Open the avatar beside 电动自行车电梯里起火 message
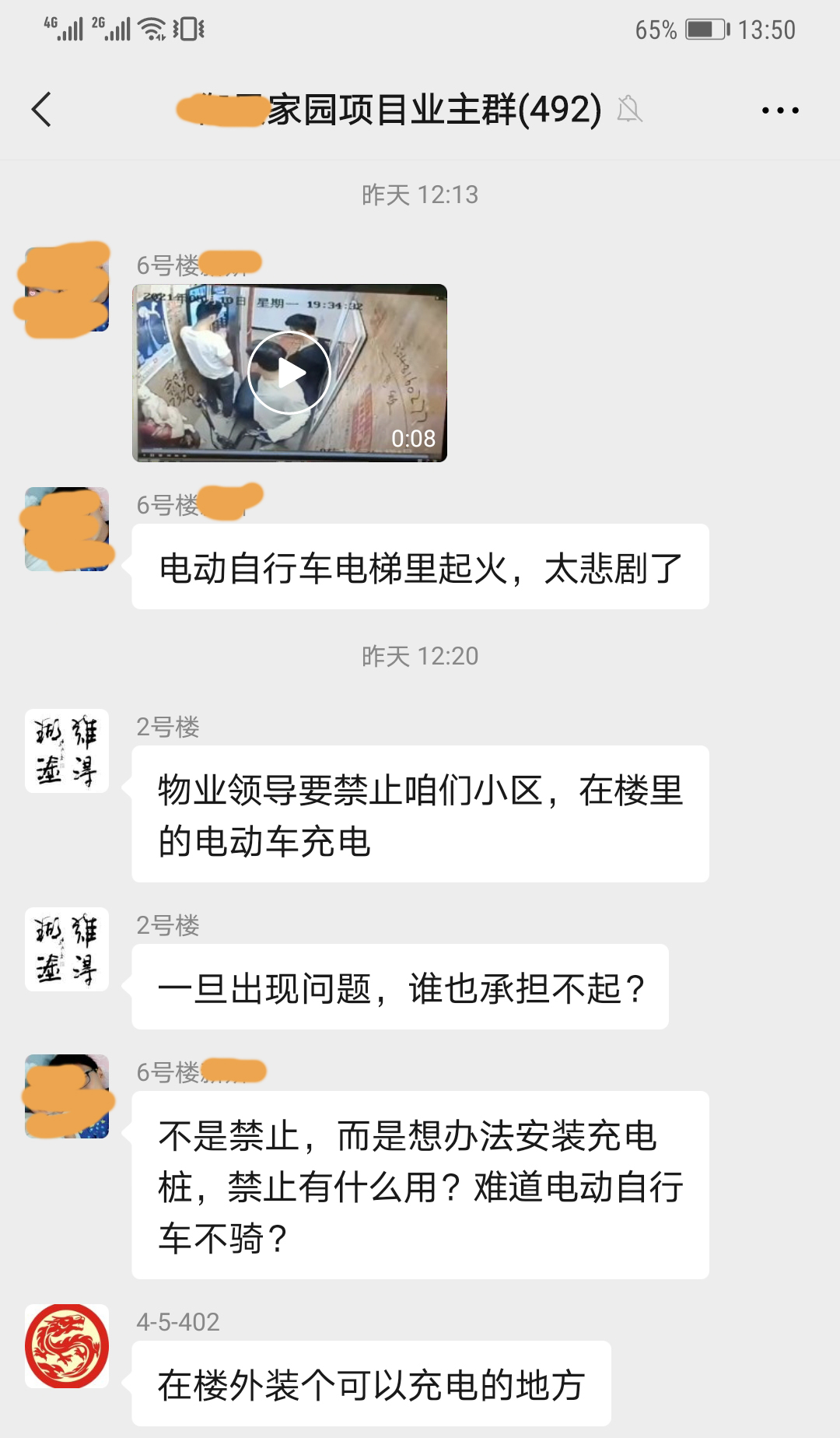 coord(67,529)
